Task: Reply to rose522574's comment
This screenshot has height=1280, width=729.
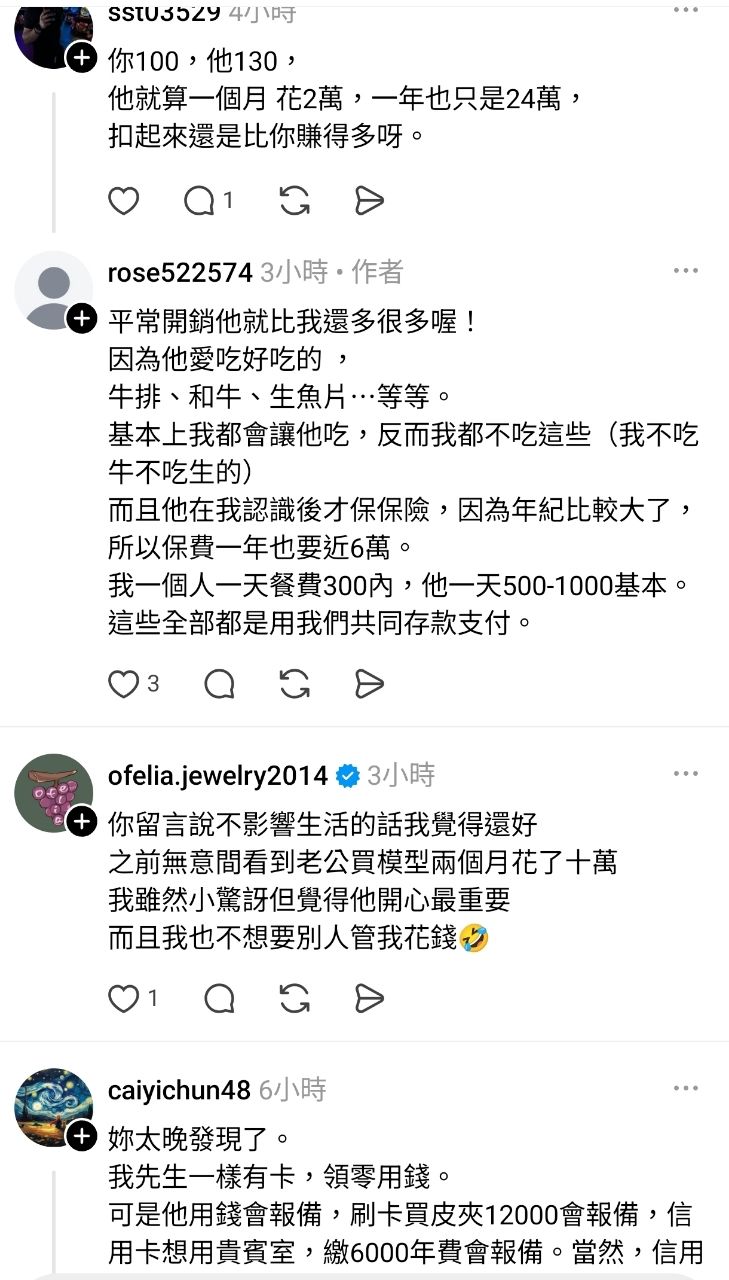Action: pos(219,684)
